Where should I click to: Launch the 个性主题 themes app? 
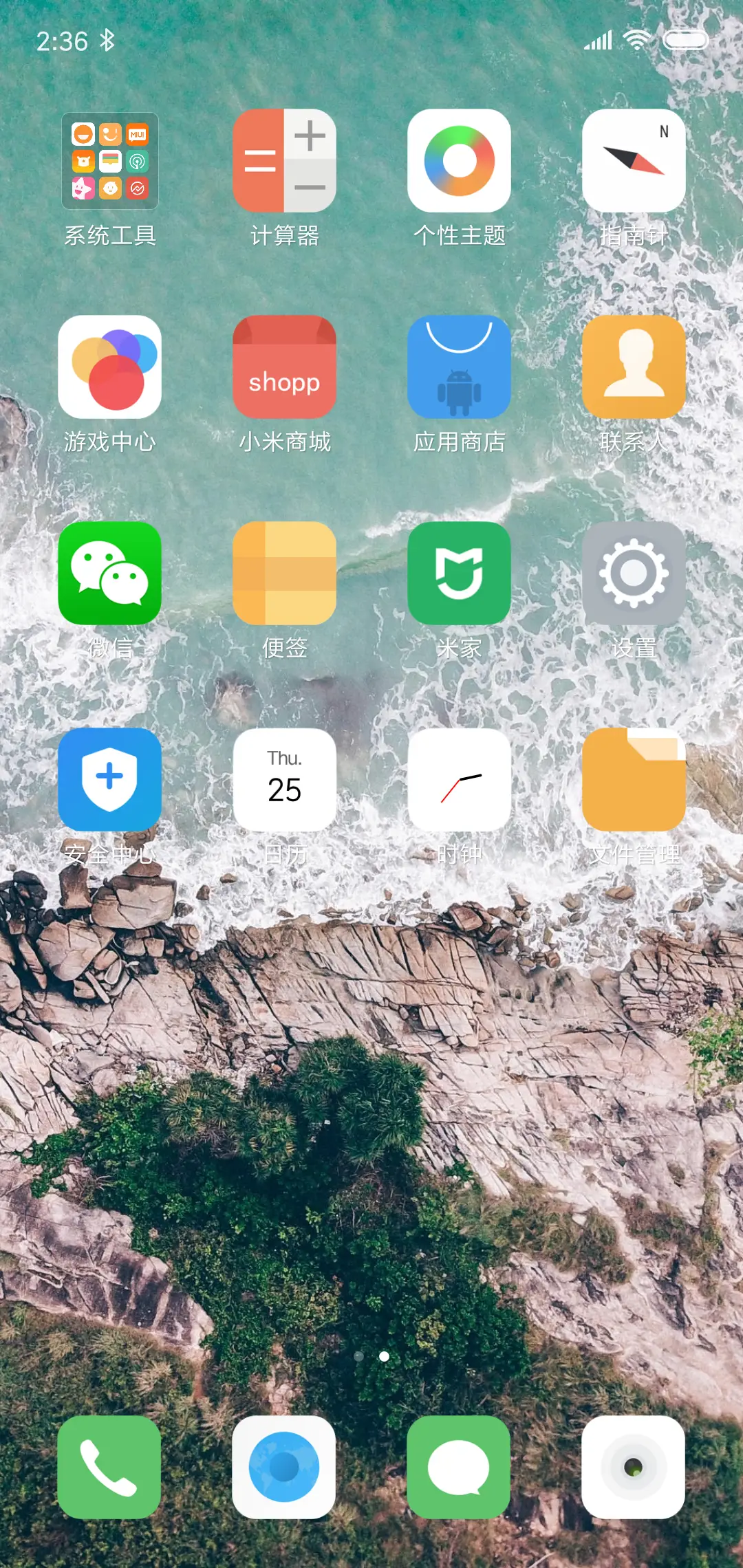click(459, 162)
